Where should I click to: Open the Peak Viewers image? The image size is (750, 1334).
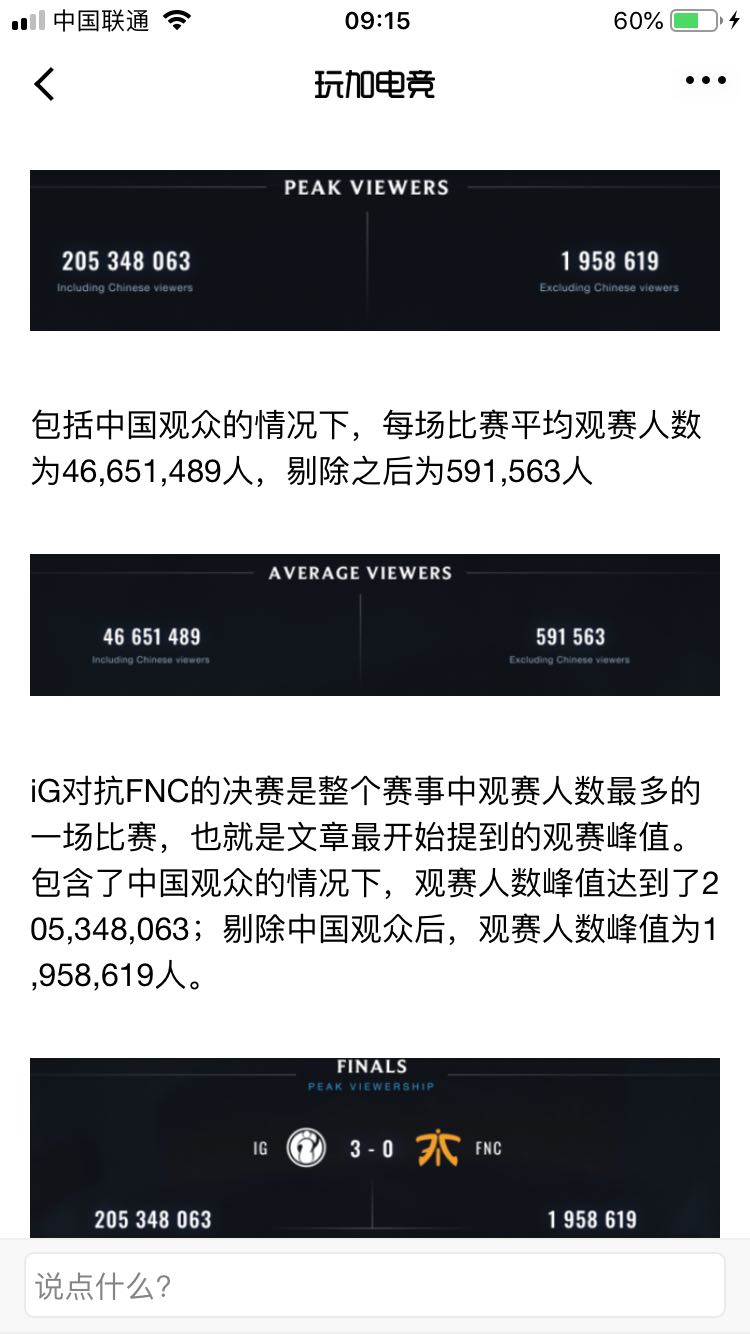coord(375,250)
